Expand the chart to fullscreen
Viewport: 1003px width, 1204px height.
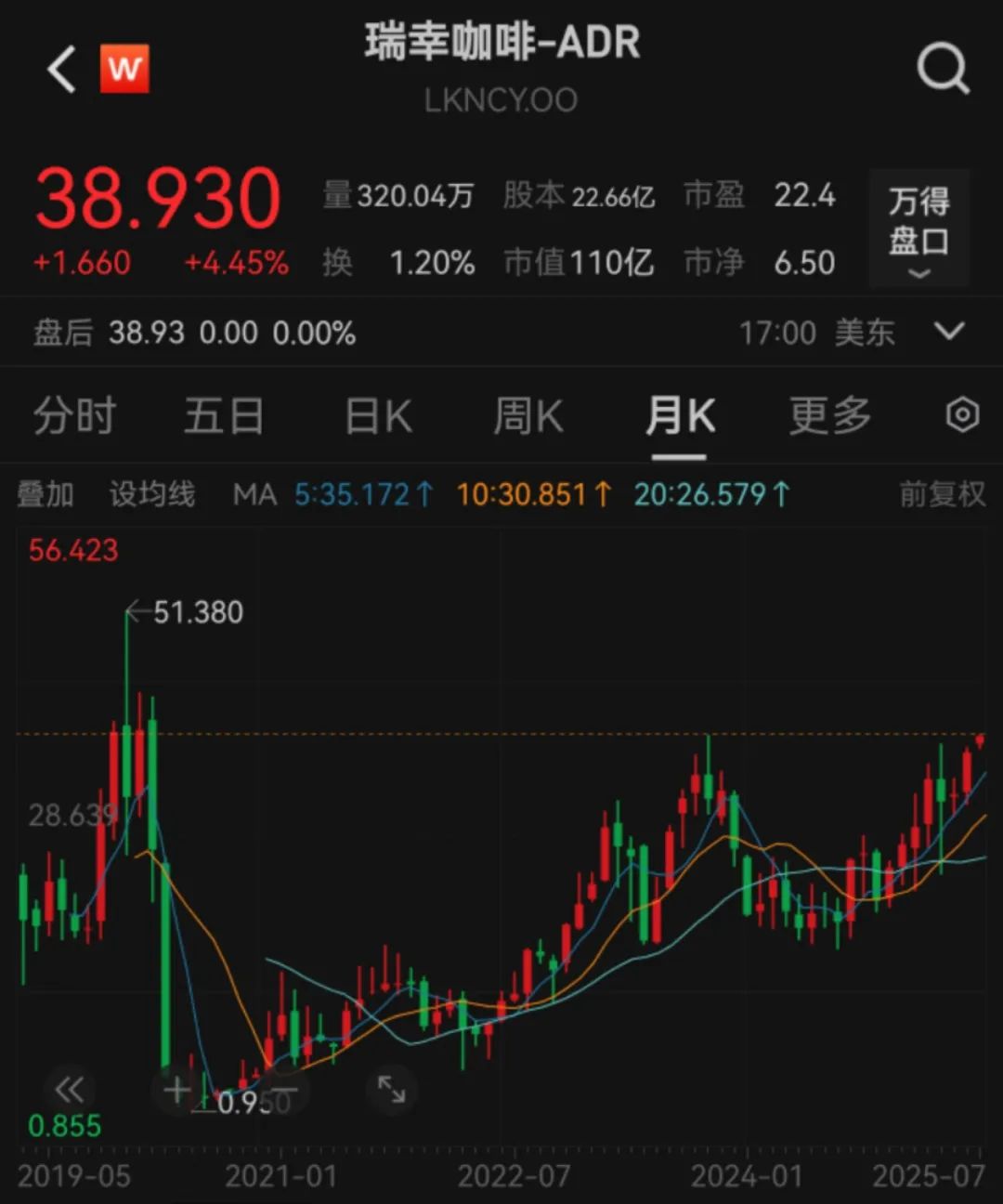click(391, 1090)
